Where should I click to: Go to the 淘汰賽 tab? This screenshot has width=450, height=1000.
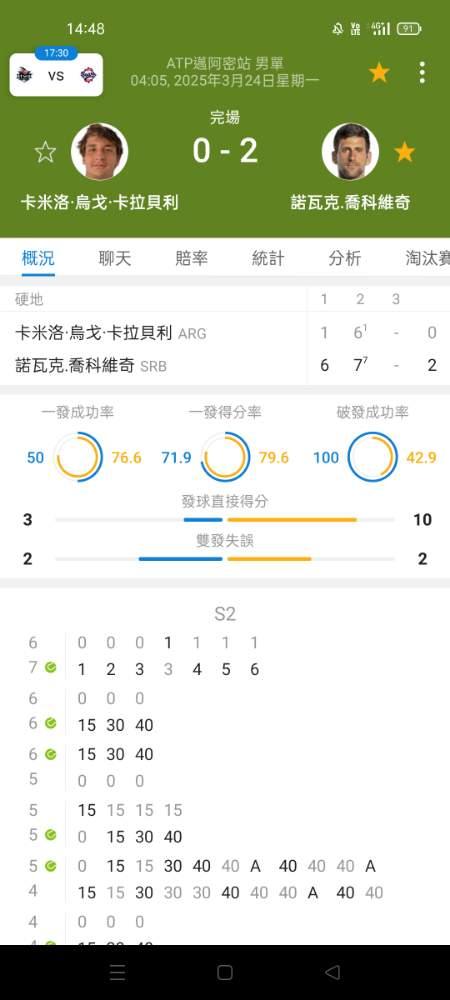point(428,258)
